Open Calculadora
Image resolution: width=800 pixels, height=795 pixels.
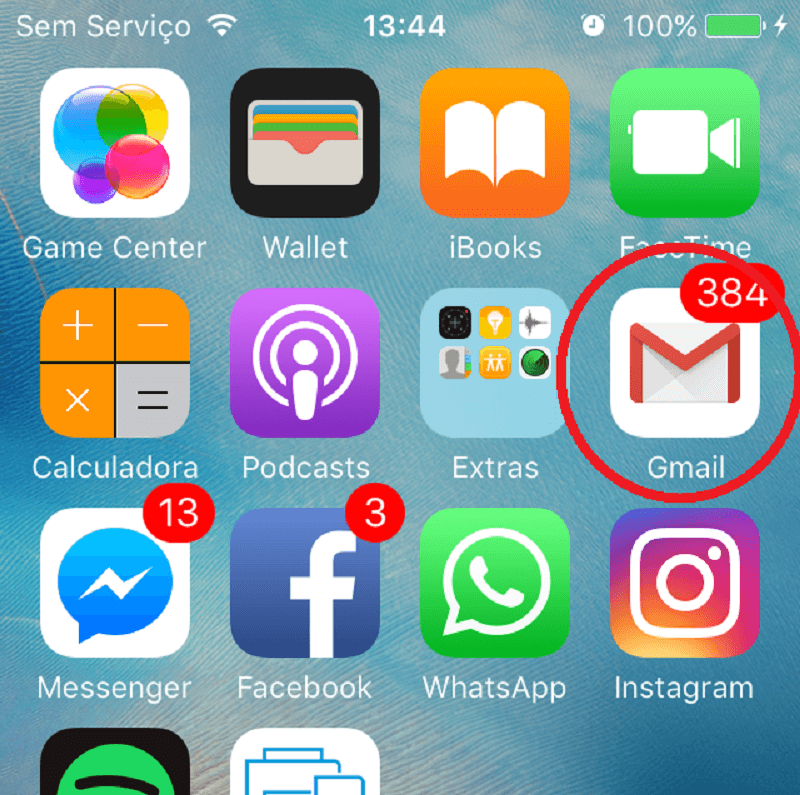(114, 363)
